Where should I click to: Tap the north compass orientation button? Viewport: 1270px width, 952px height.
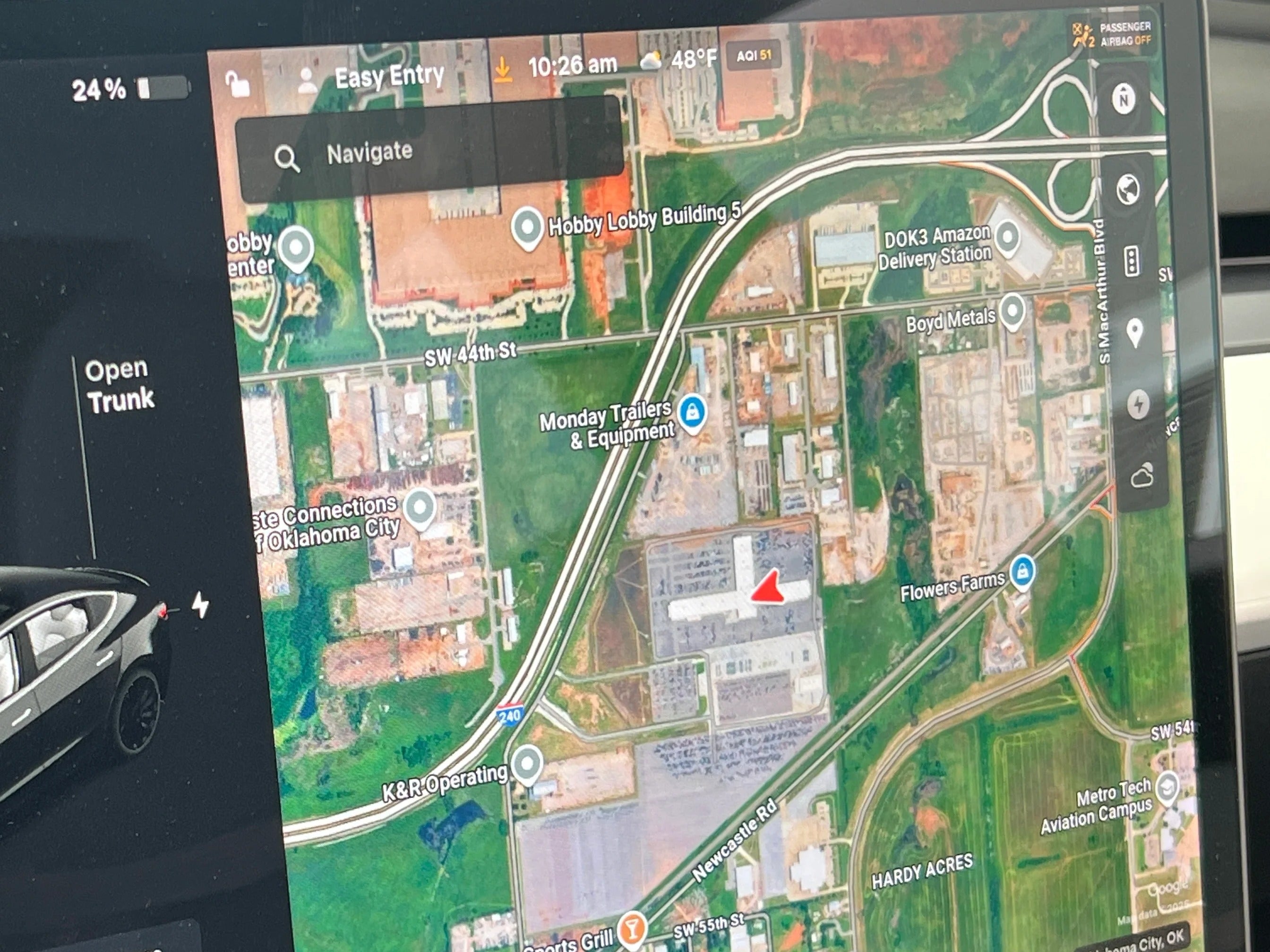[1123, 100]
